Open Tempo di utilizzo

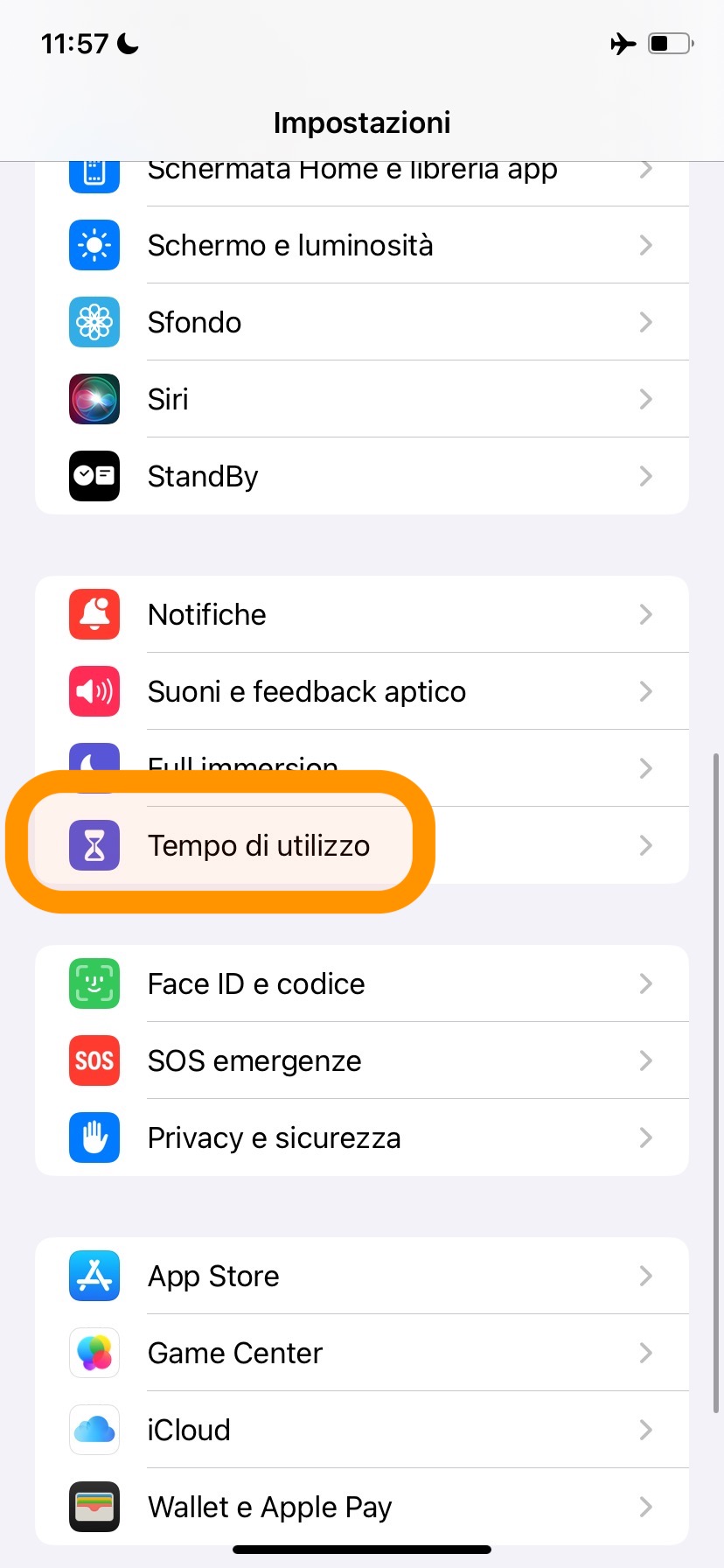coord(259,845)
